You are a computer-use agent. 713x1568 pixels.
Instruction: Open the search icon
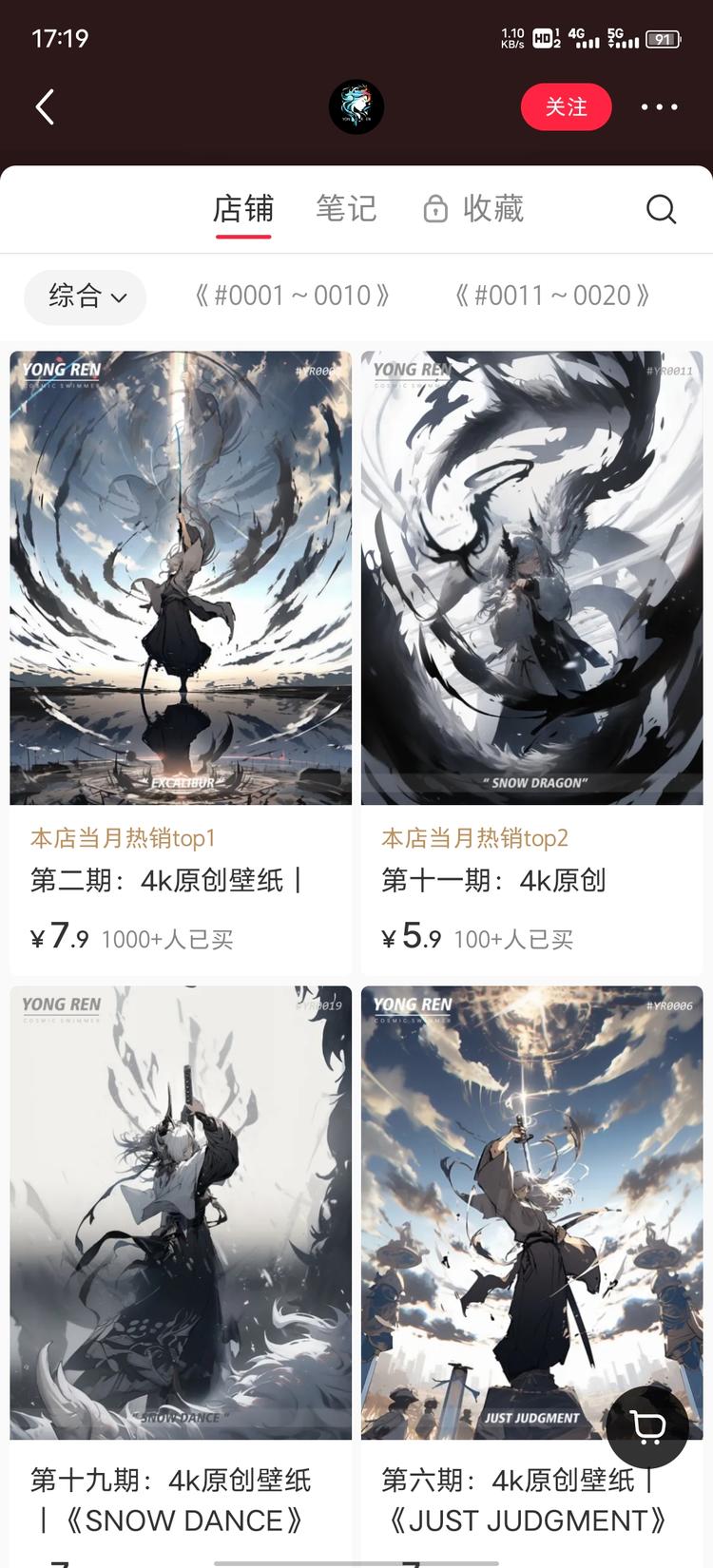[661, 209]
